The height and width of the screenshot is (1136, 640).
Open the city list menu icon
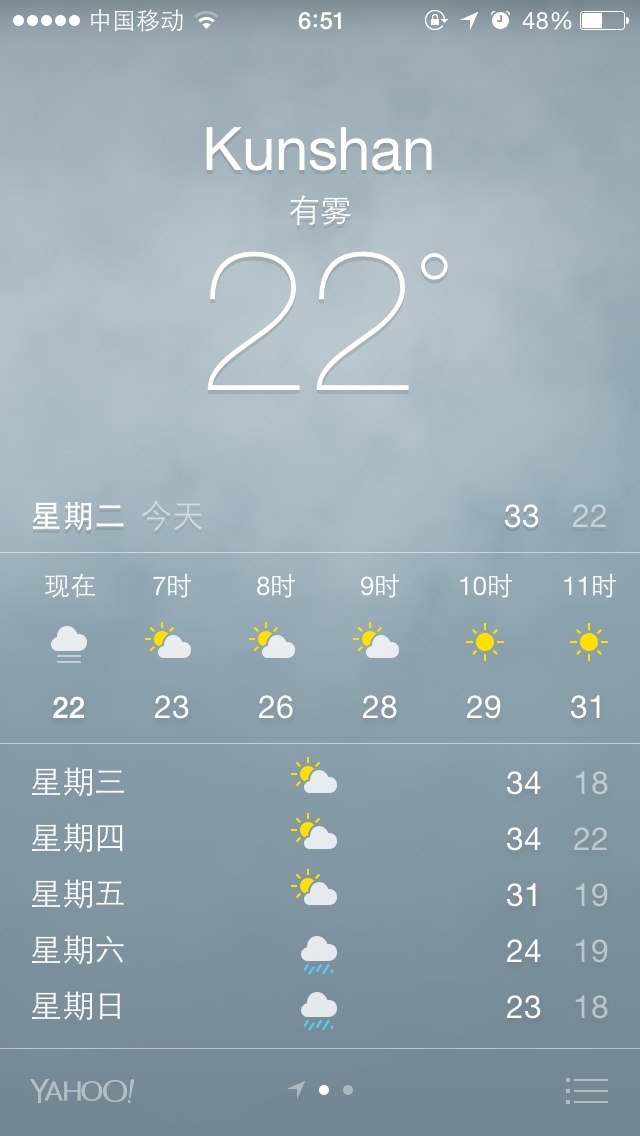(x=586, y=1090)
